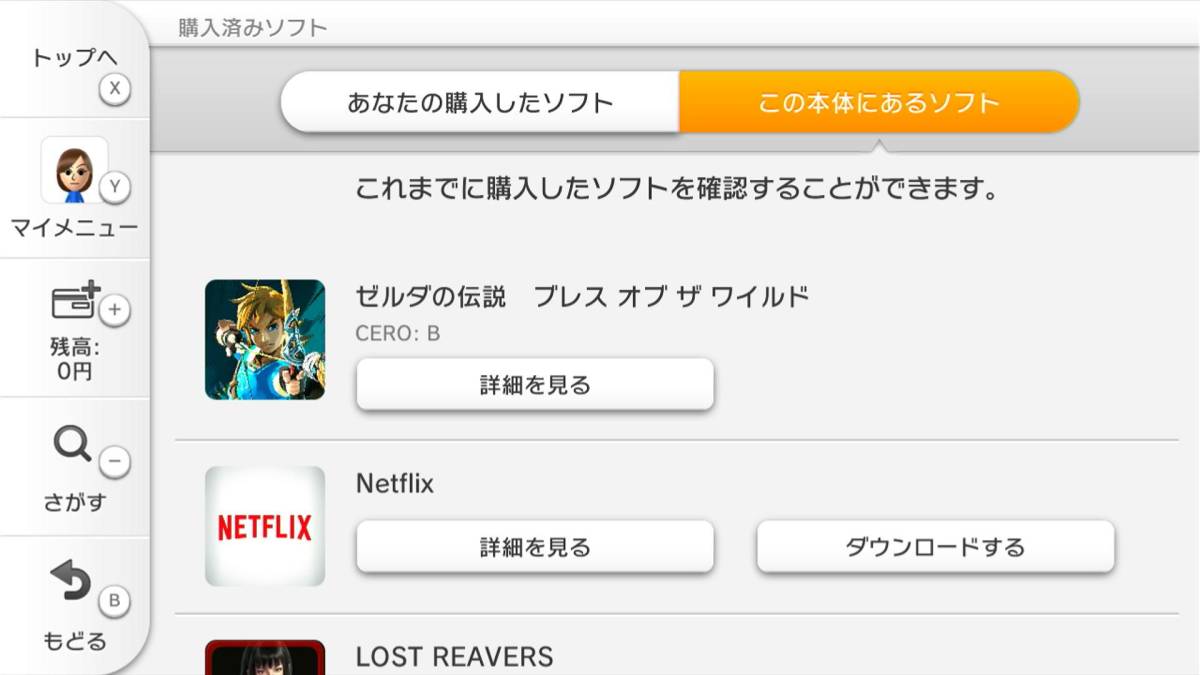Select the この本体にあるソフト tab
The image size is (1200, 675).
click(x=879, y=102)
